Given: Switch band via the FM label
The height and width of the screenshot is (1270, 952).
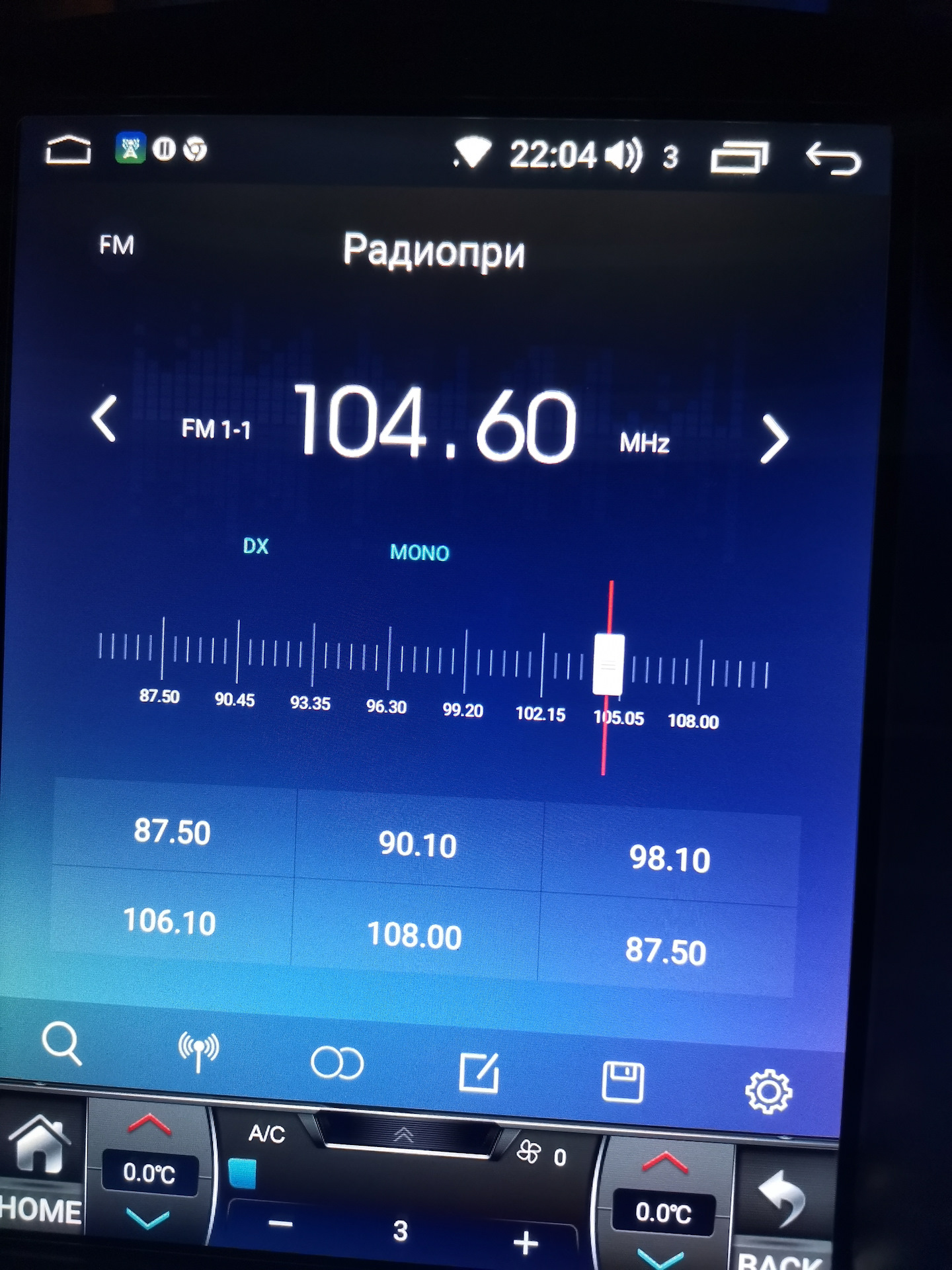Looking at the screenshot, I should [116, 245].
